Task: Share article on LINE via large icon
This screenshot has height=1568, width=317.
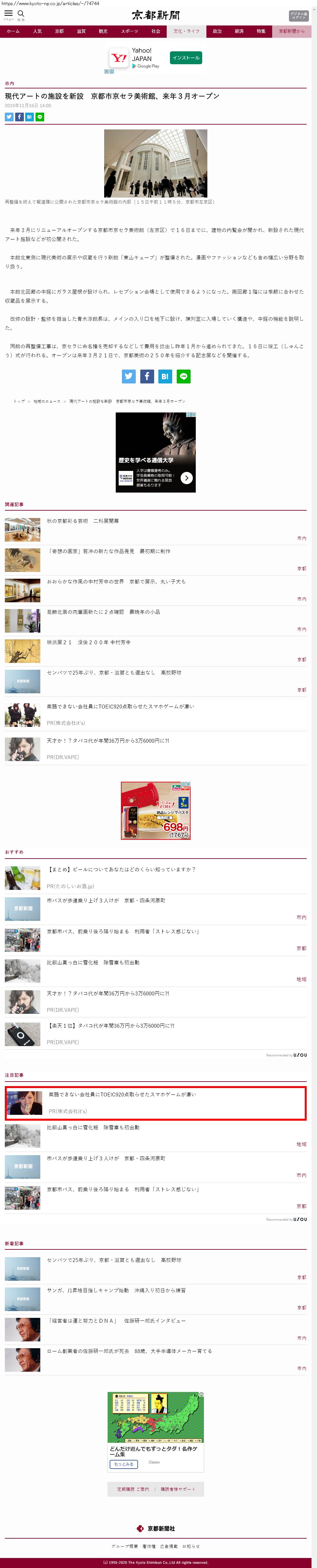Action: 183,376
